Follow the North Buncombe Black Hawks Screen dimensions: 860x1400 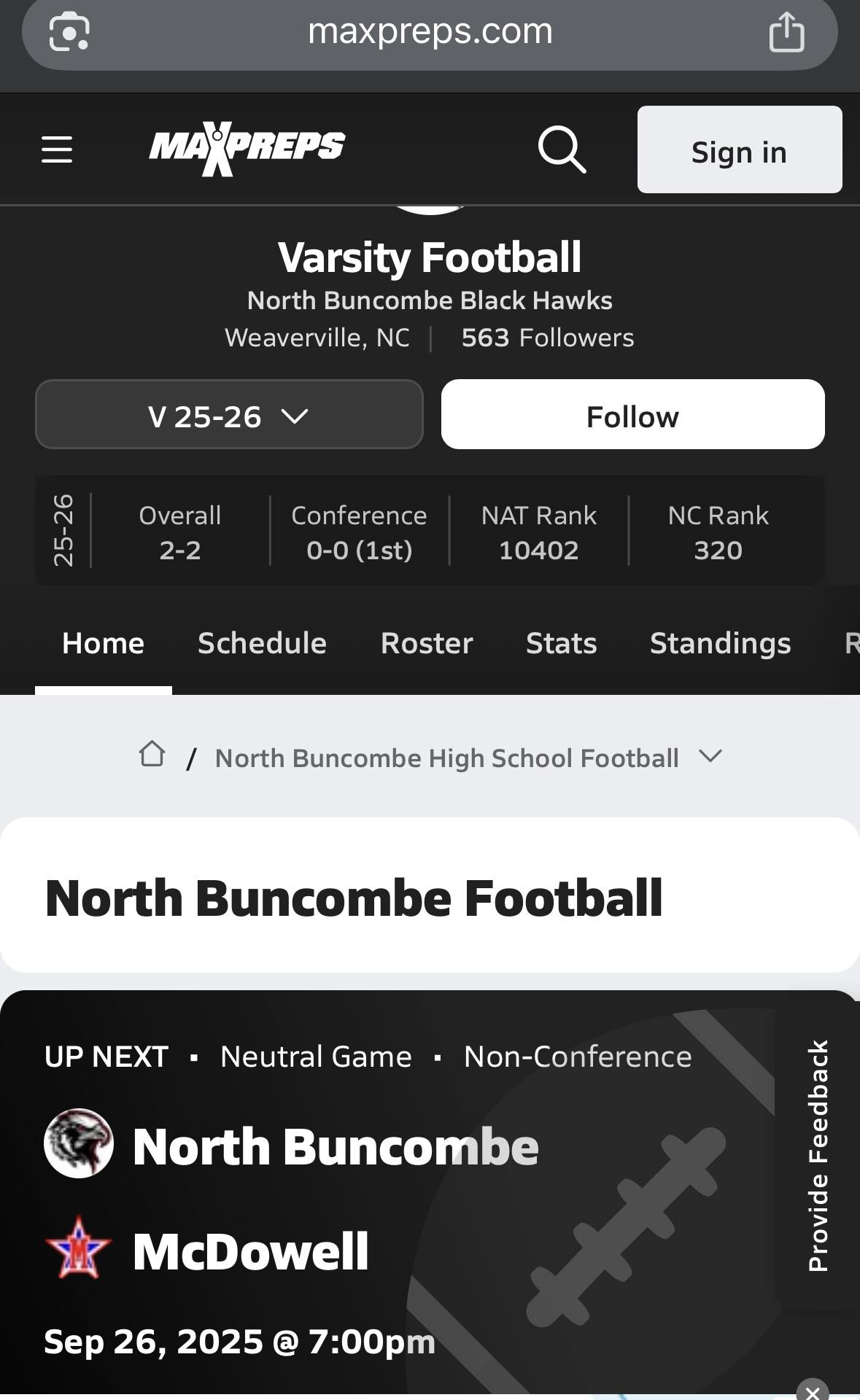(632, 414)
